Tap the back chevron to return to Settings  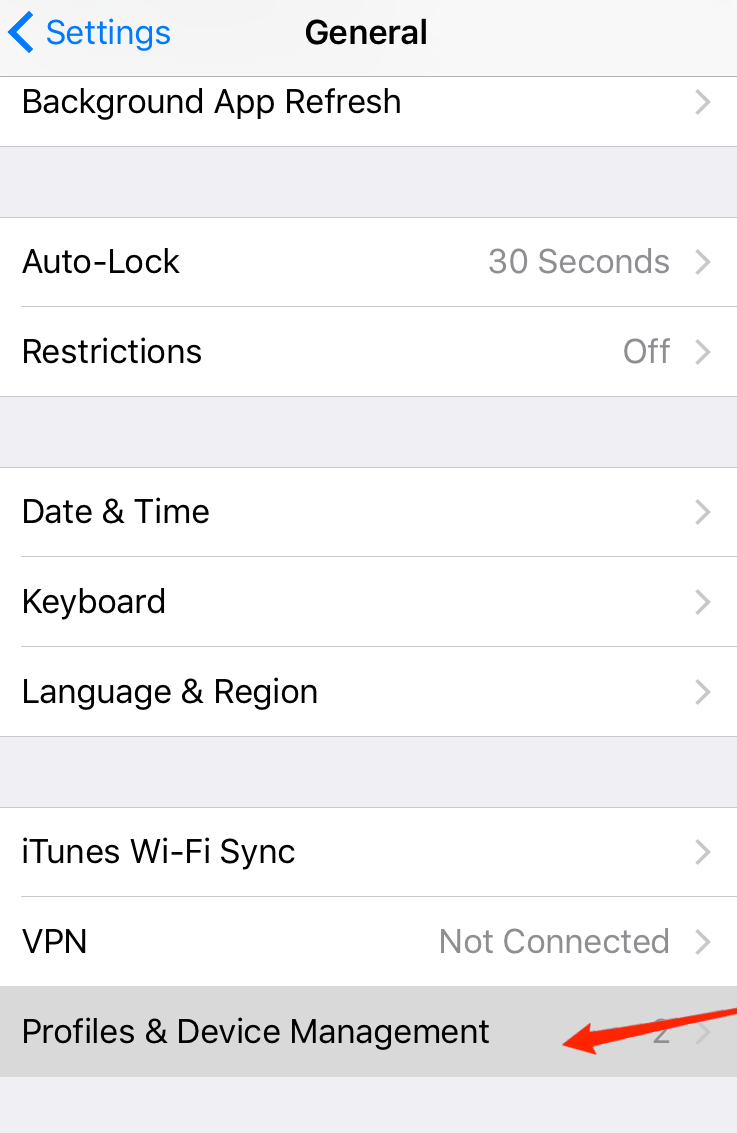coord(21,32)
